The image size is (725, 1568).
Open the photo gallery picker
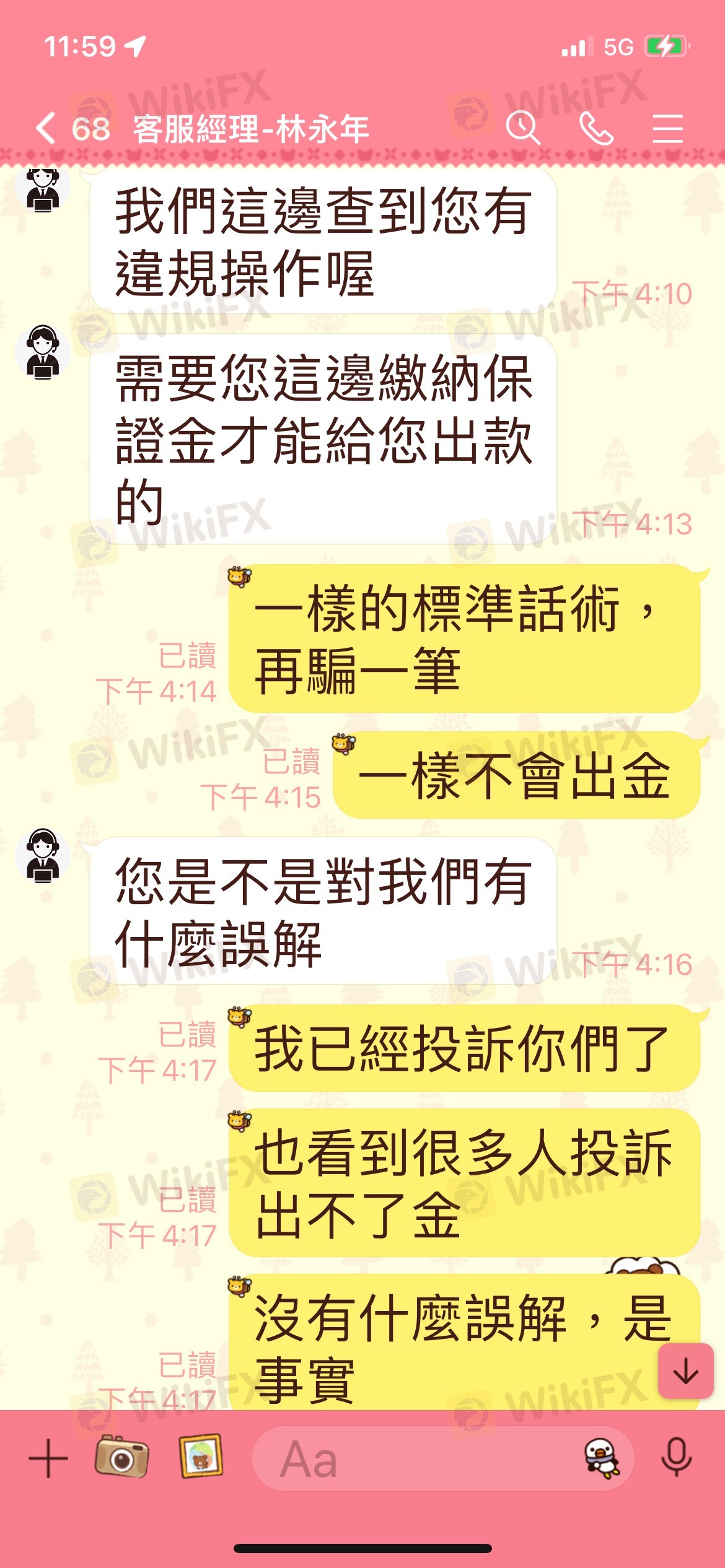click(201, 1457)
